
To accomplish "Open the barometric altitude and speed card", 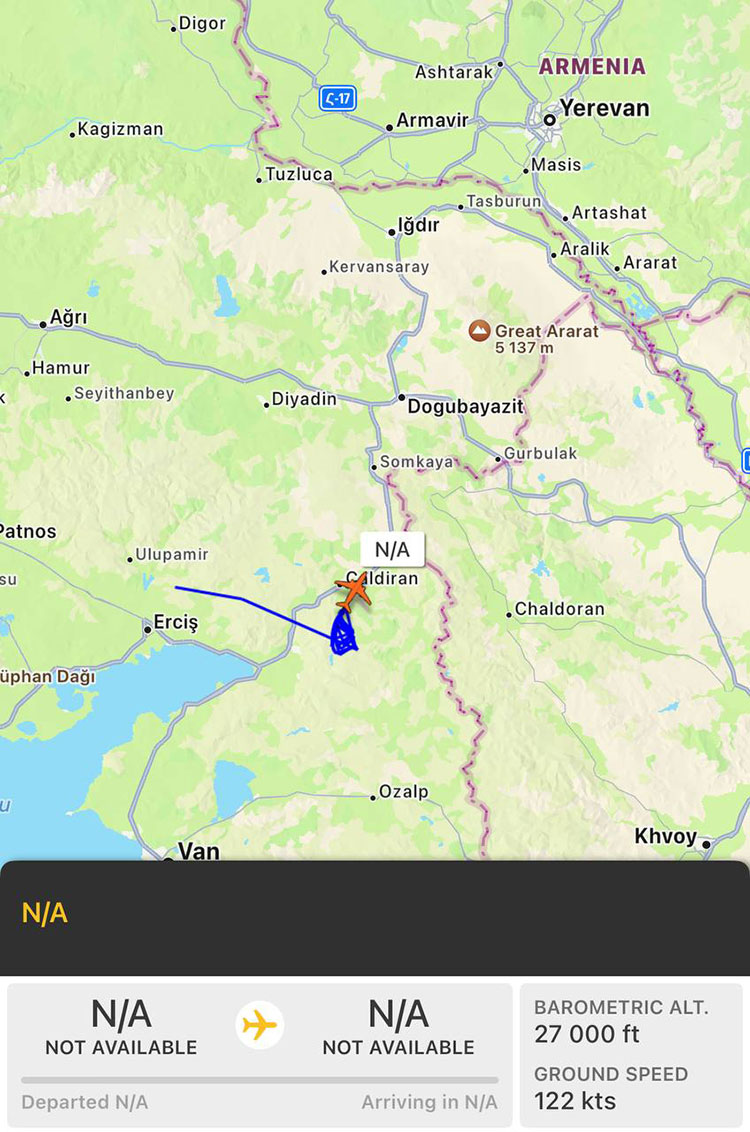I will point(630,1054).
